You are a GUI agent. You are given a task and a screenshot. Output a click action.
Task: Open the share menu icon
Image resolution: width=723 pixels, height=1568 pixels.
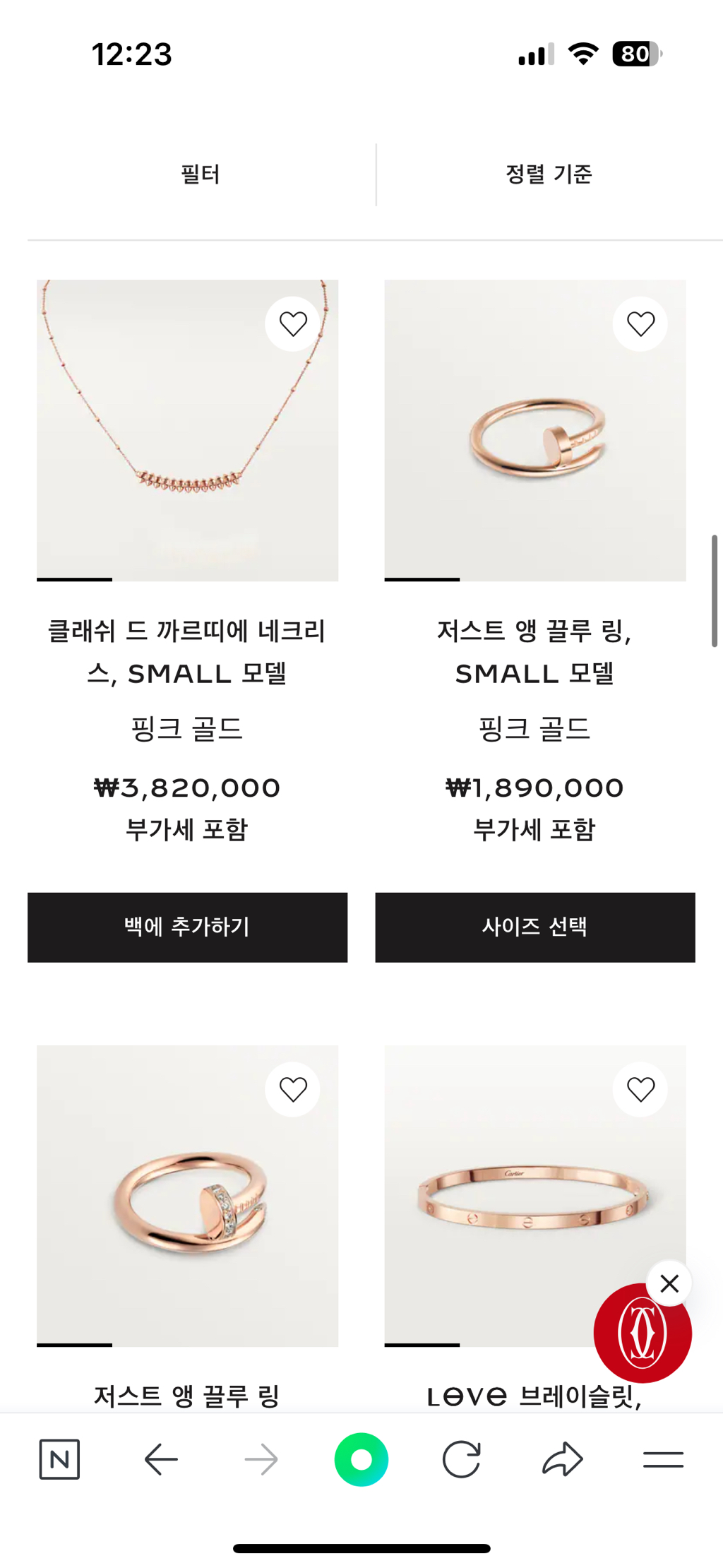click(561, 1460)
